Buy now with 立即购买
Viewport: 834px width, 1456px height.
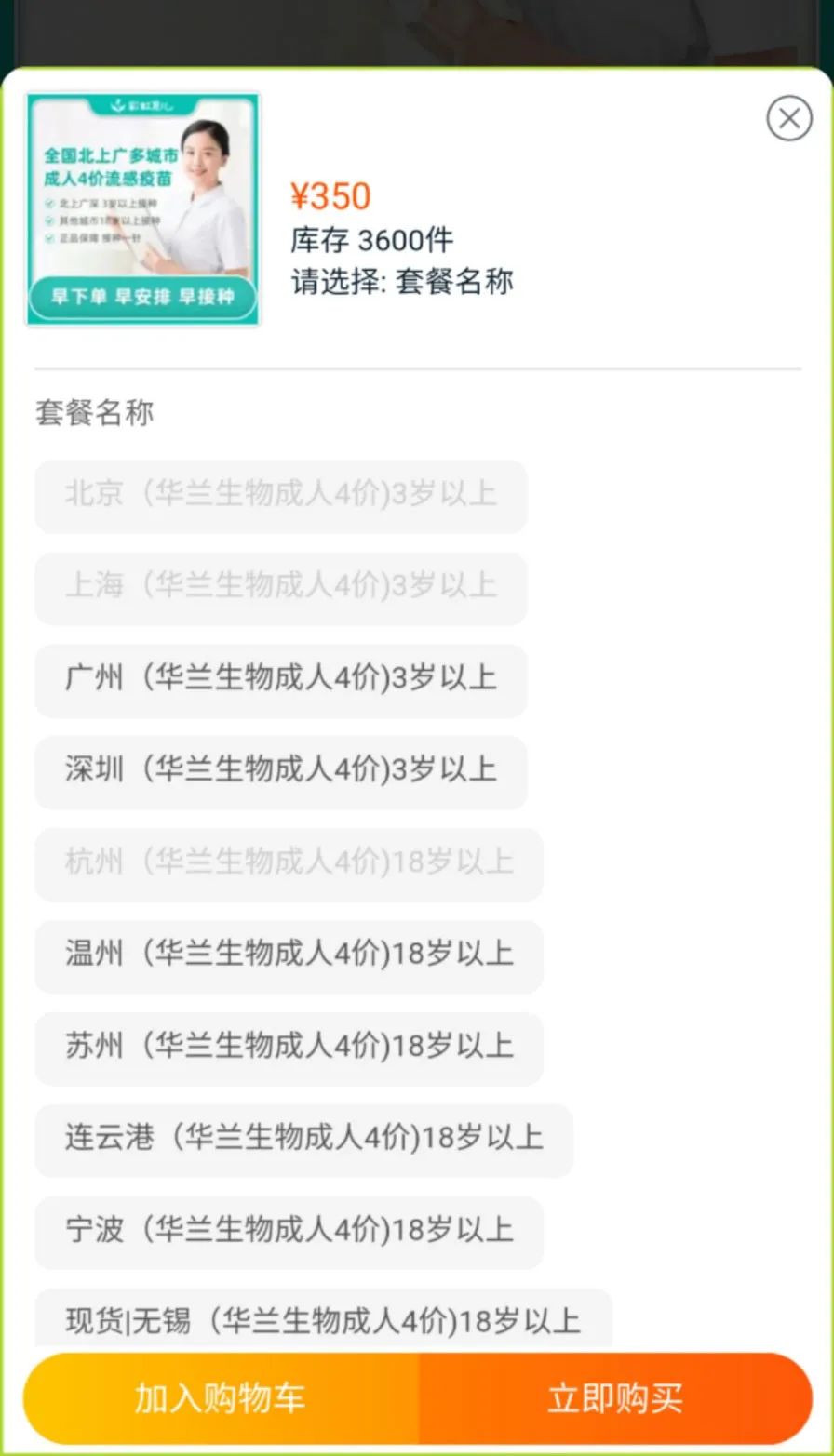(615, 1398)
